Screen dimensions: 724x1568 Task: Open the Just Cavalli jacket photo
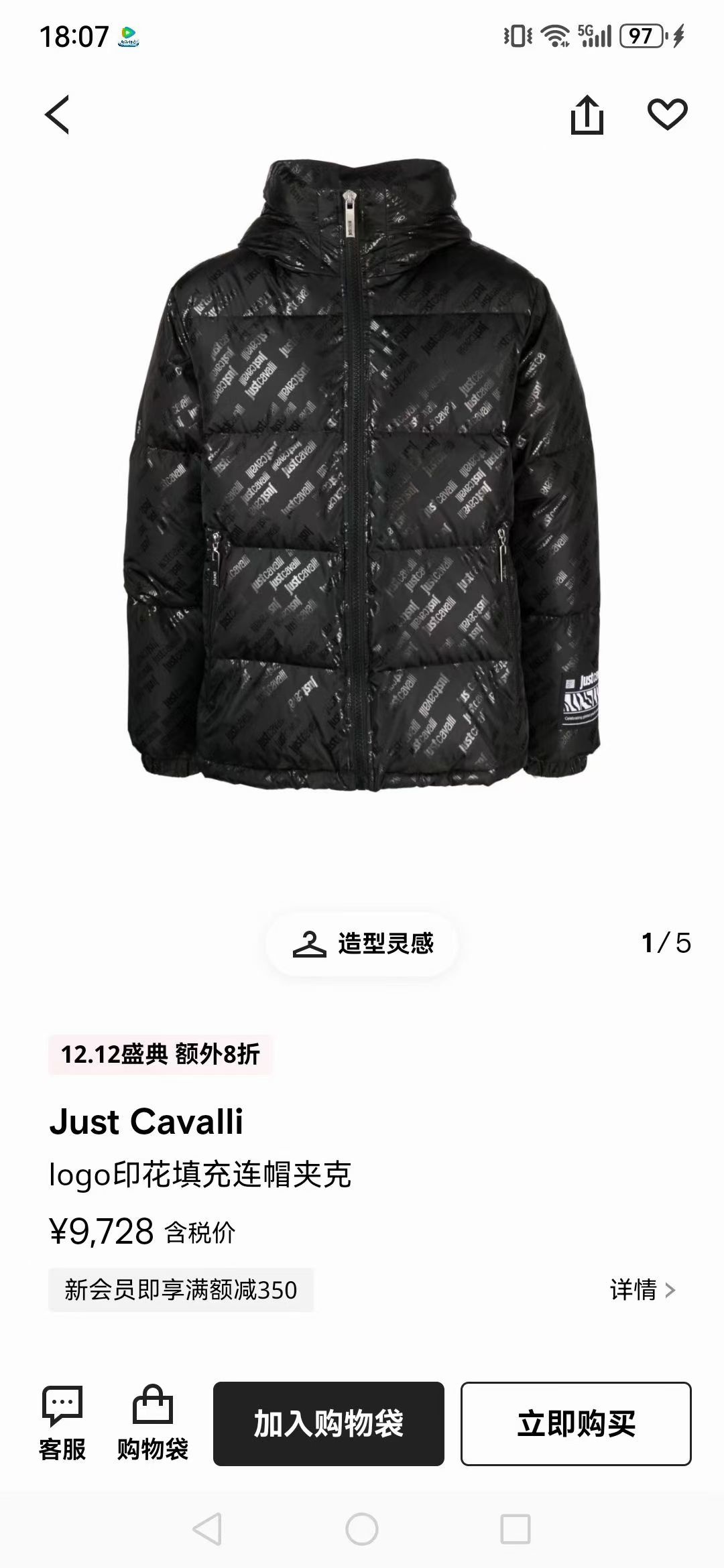pyautogui.click(x=362, y=476)
